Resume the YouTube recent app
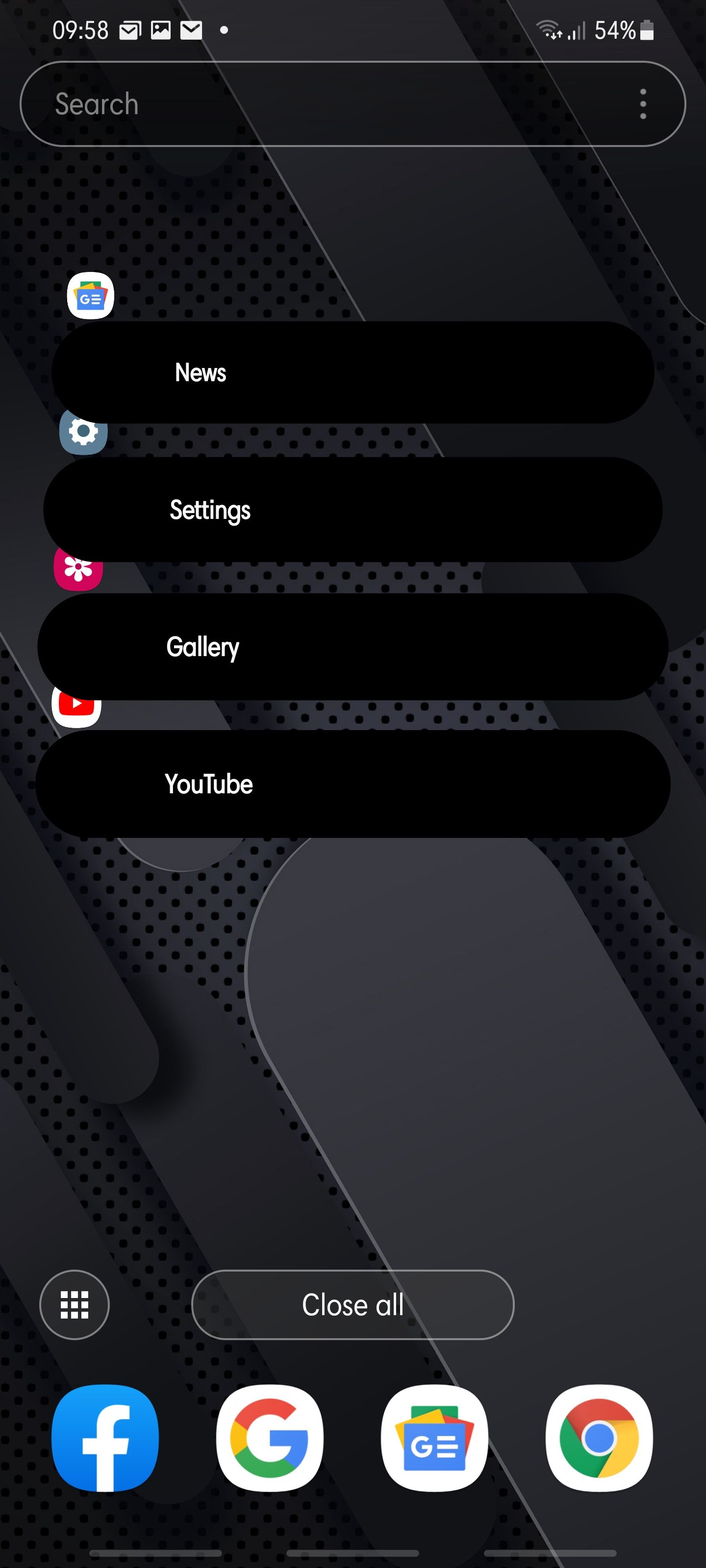The image size is (706, 1568). pyautogui.click(x=353, y=784)
